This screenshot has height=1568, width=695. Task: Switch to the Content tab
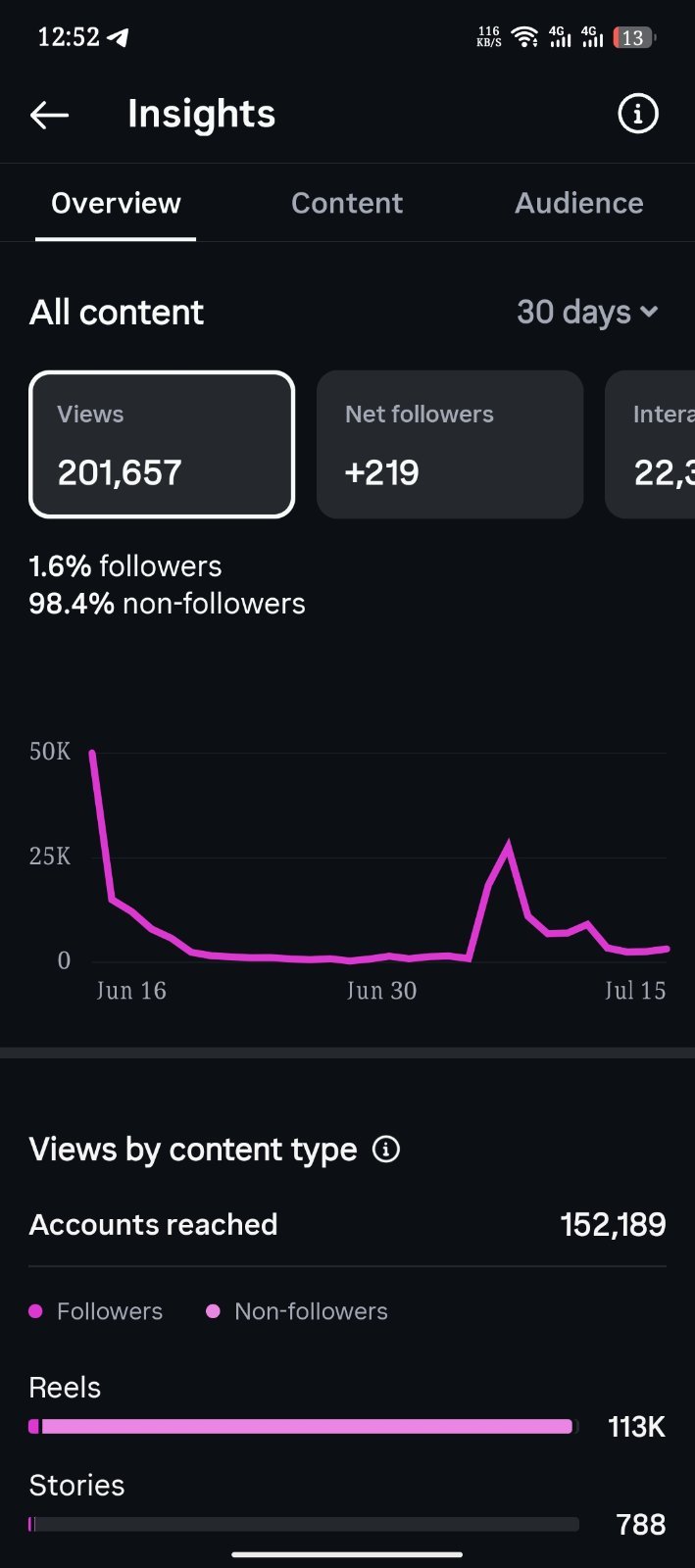click(x=347, y=203)
